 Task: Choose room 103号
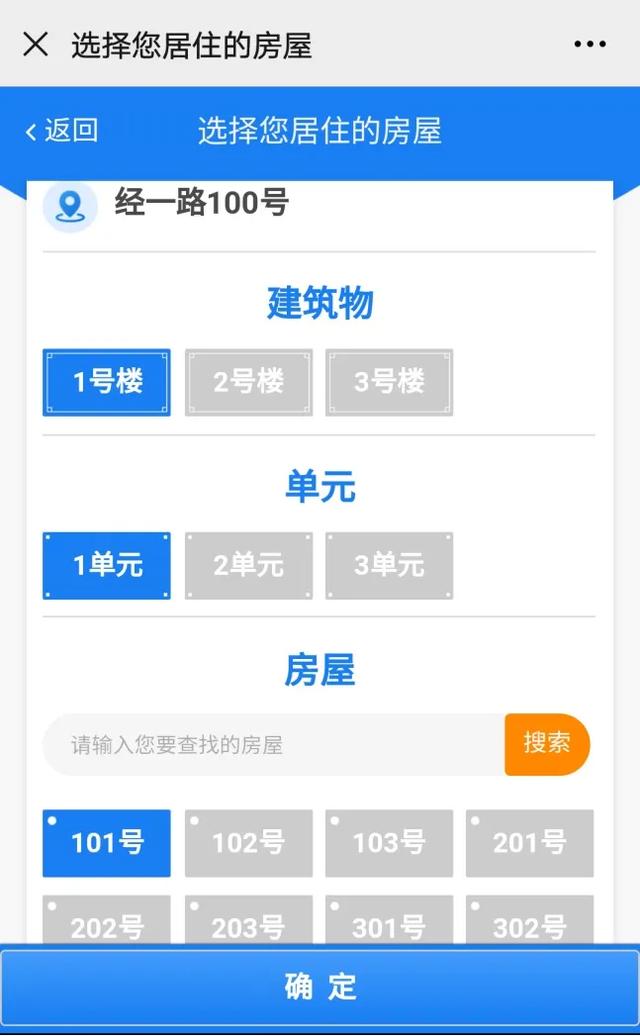389,843
